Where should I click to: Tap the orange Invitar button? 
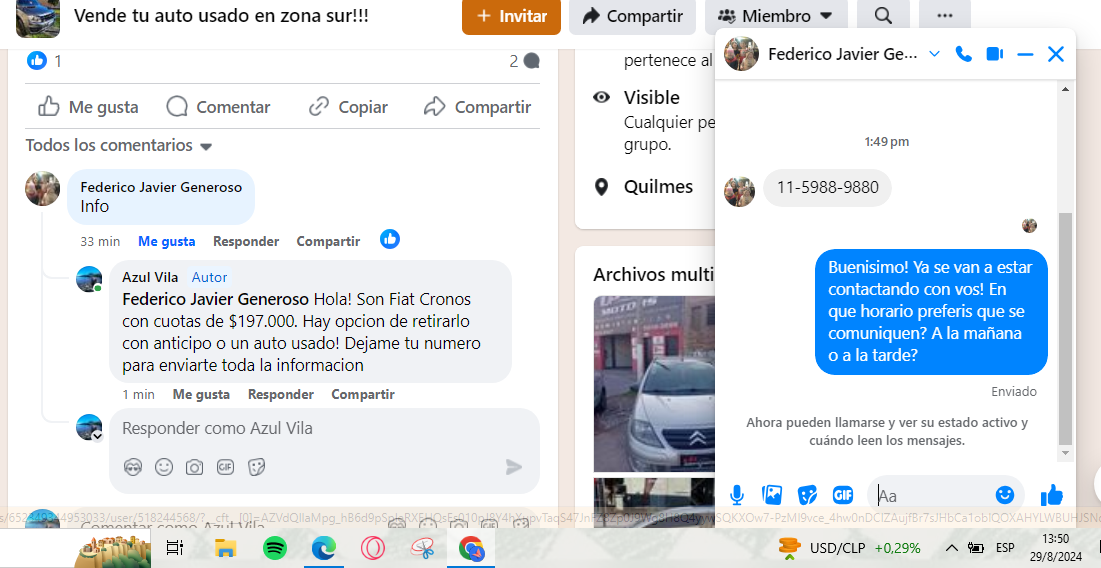click(511, 16)
